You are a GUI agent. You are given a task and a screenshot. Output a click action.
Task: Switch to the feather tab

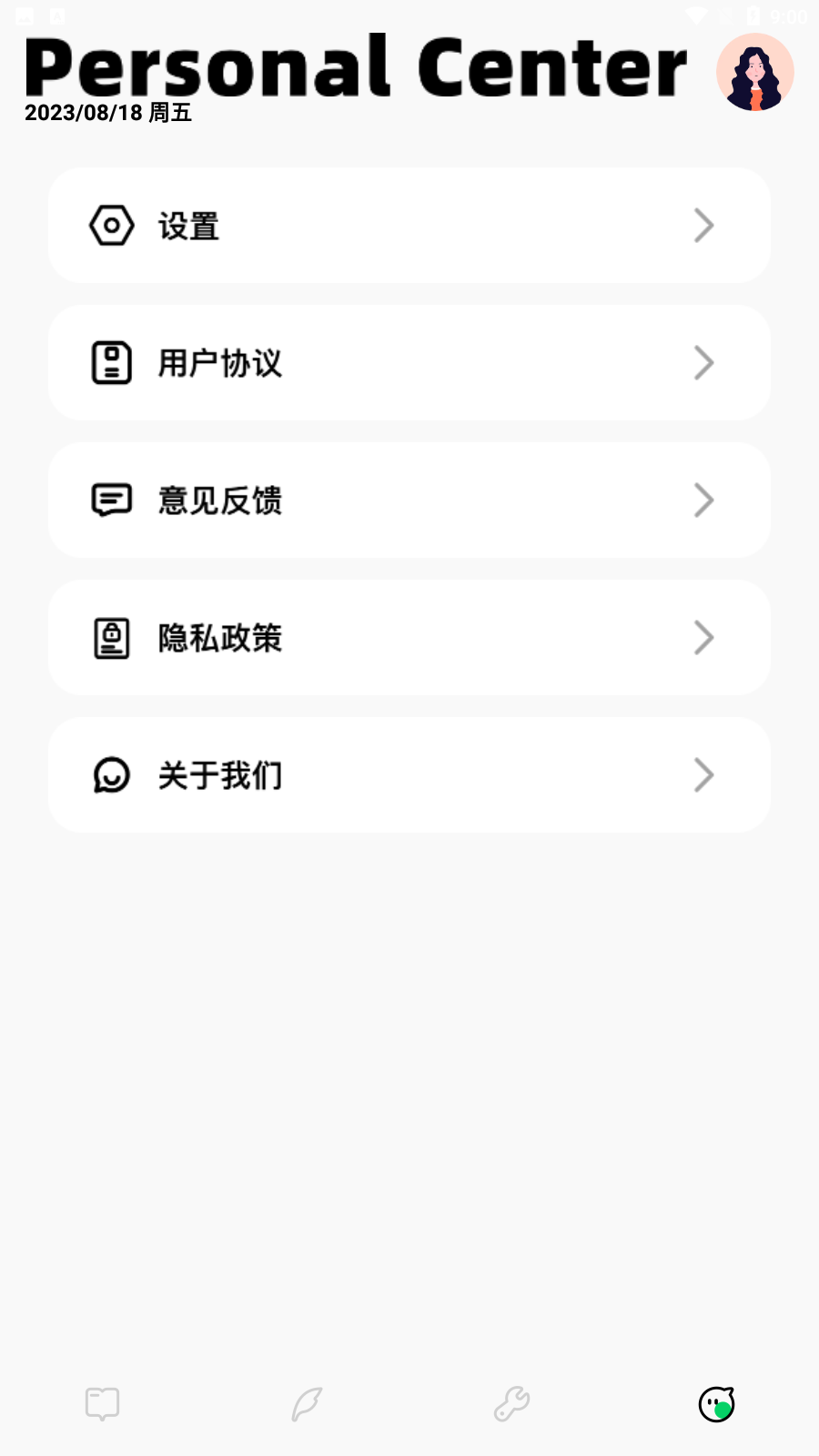click(x=307, y=1404)
